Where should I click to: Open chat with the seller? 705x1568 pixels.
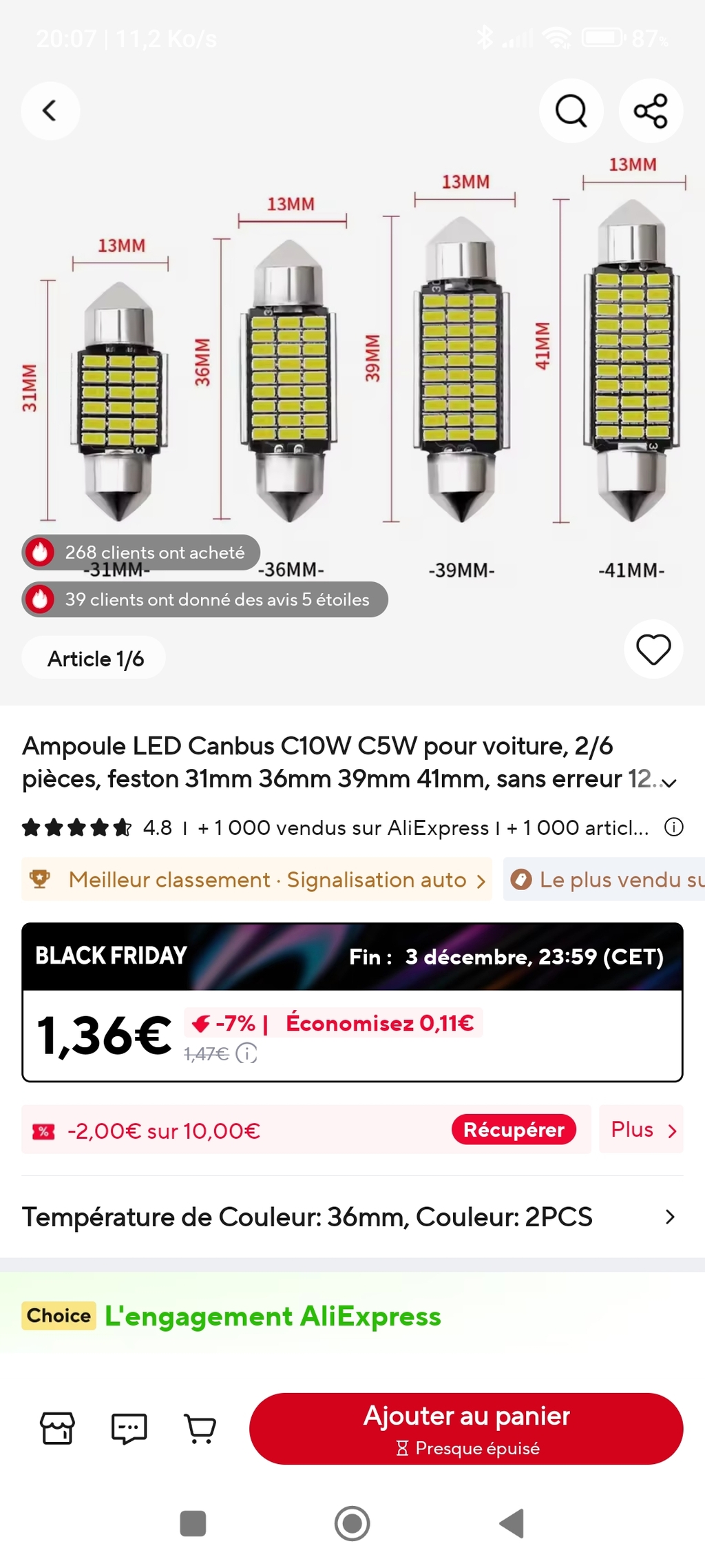(x=129, y=1428)
